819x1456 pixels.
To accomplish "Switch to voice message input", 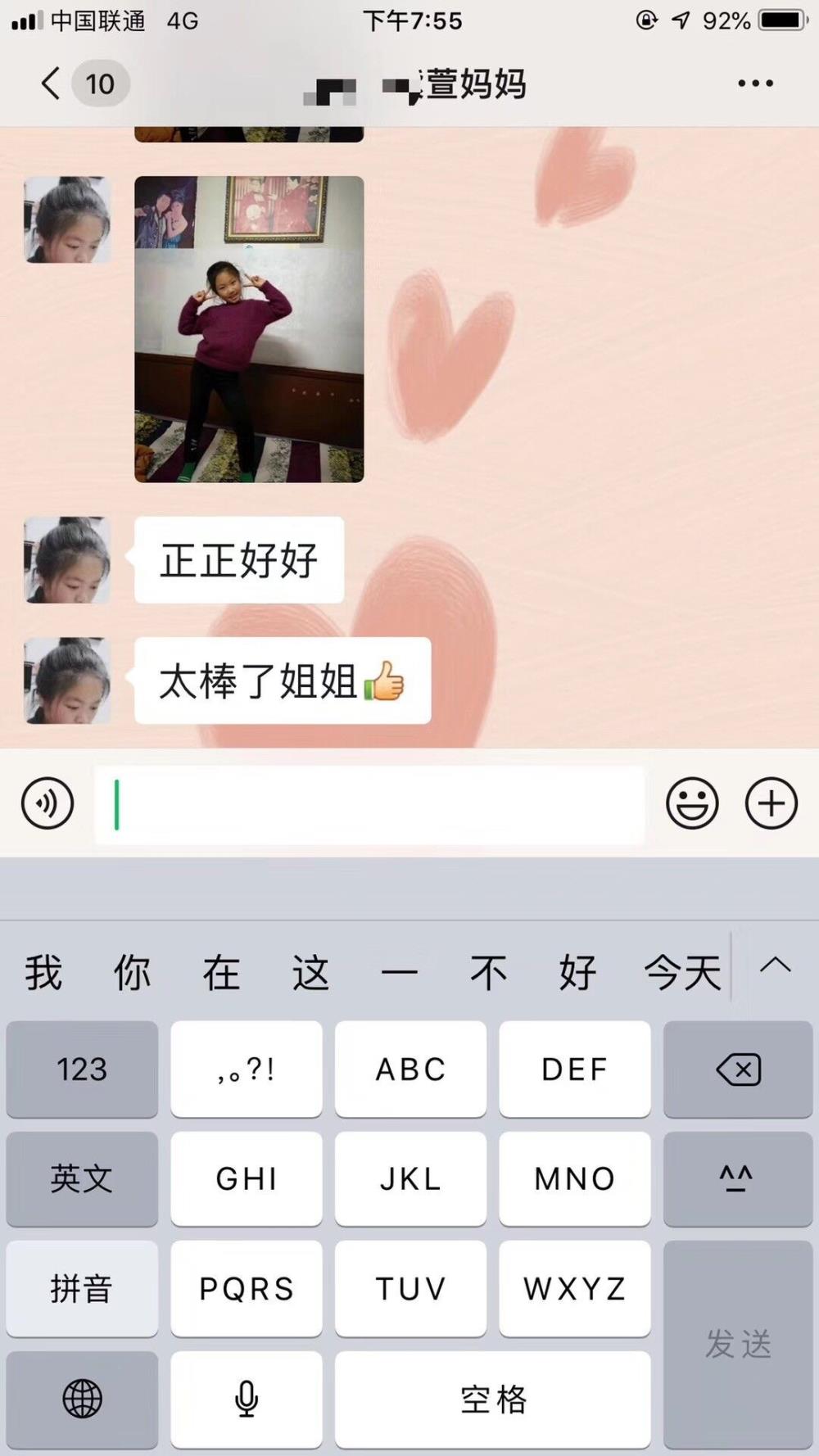I will 48,803.
